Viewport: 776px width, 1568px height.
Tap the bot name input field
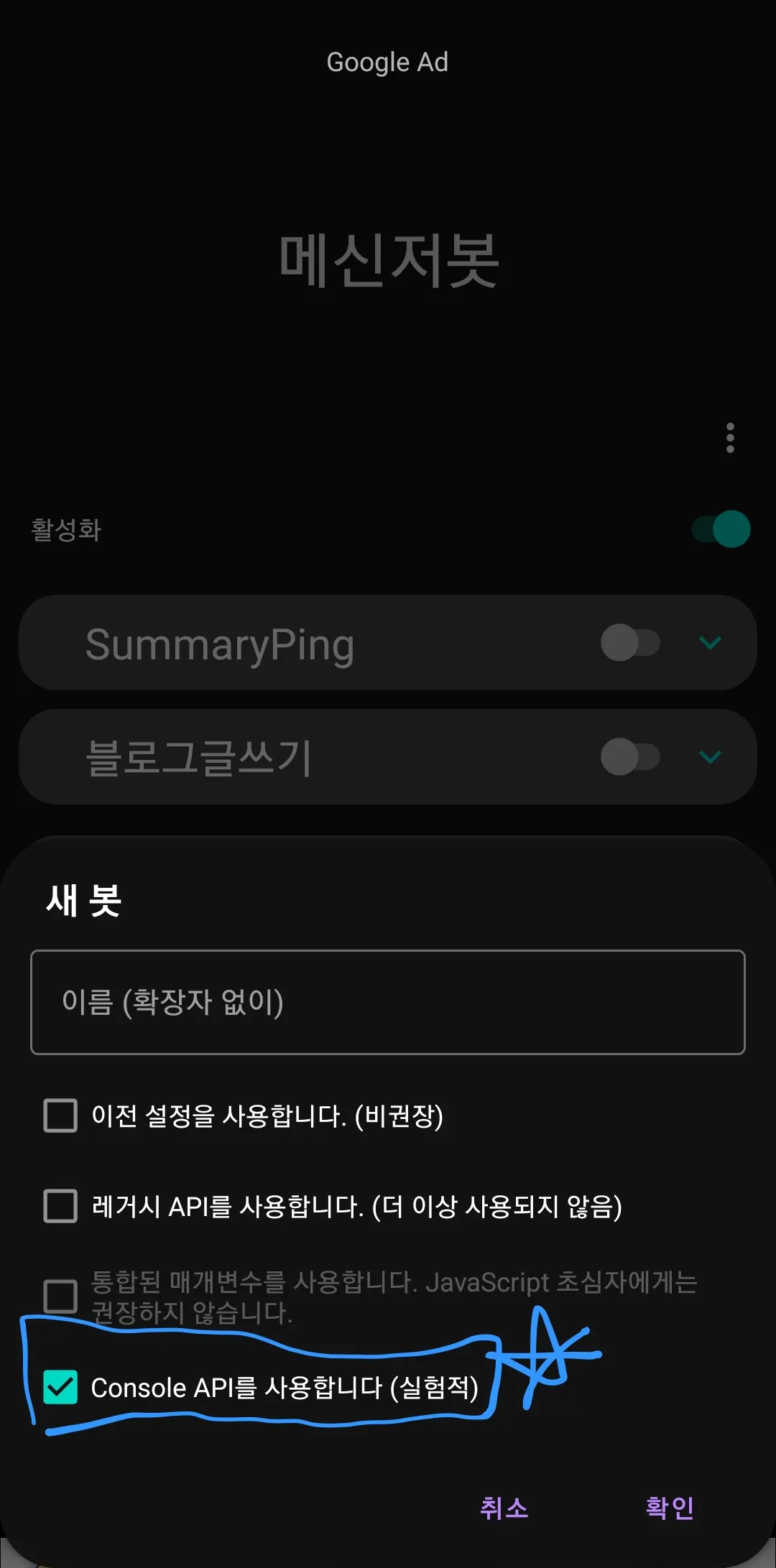[388, 1002]
